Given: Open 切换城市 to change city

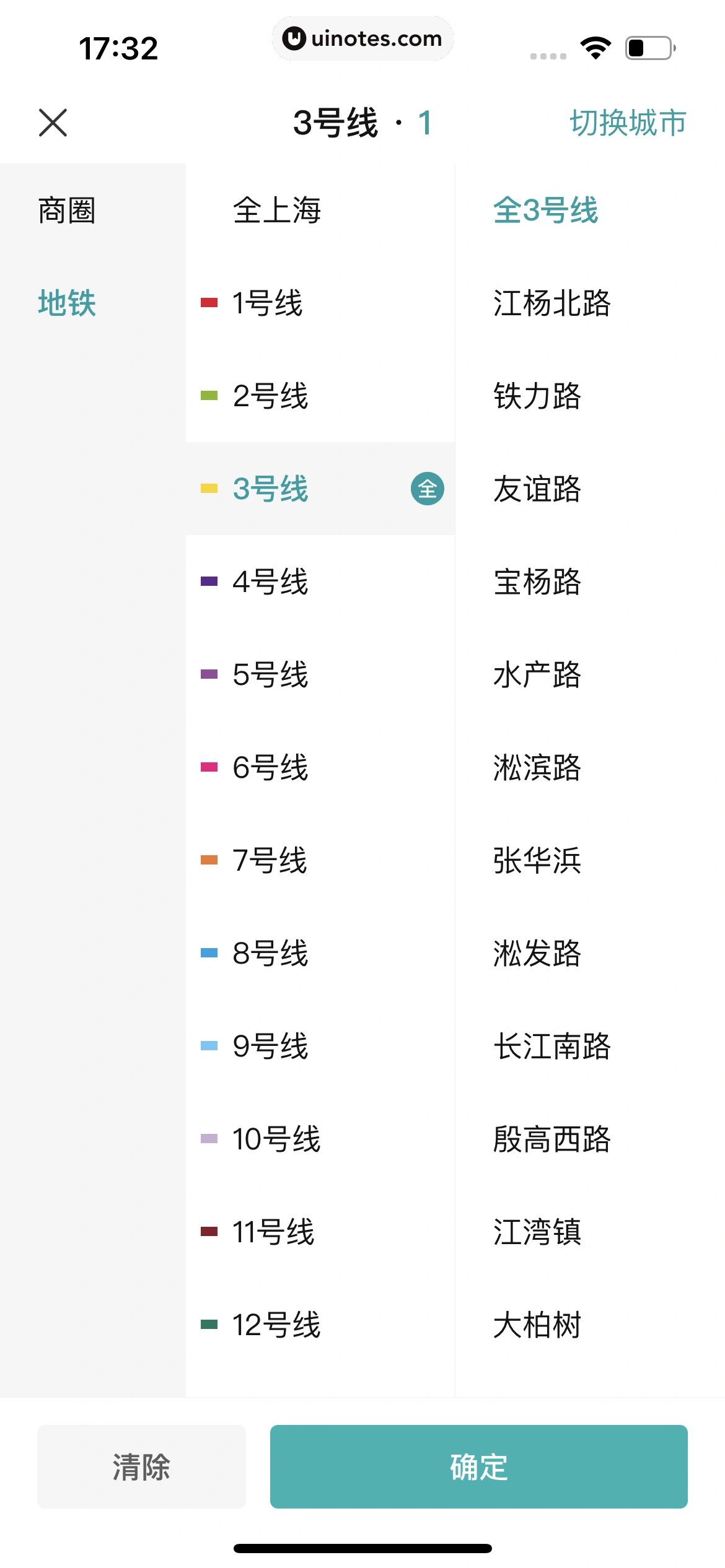Looking at the screenshot, I should (x=628, y=123).
